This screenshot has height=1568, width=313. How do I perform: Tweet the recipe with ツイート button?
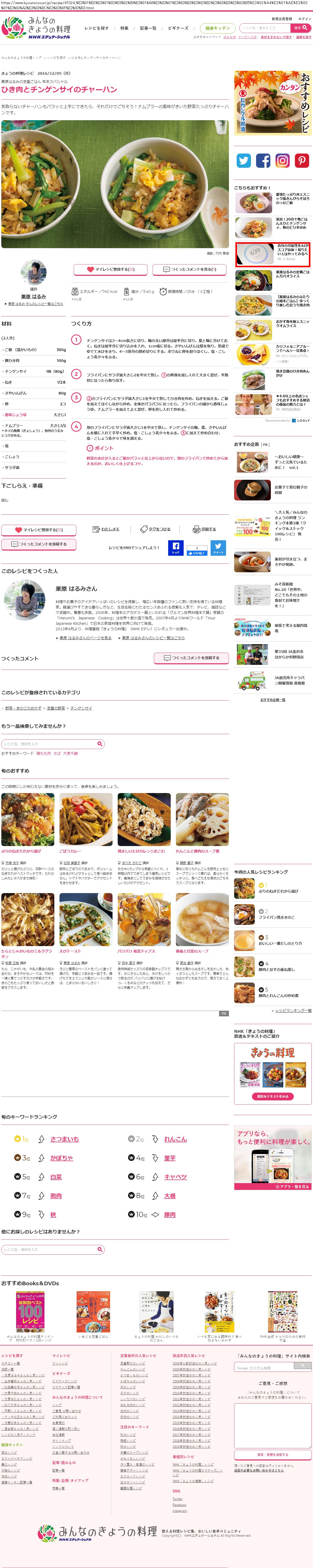(x=218, y=547)
